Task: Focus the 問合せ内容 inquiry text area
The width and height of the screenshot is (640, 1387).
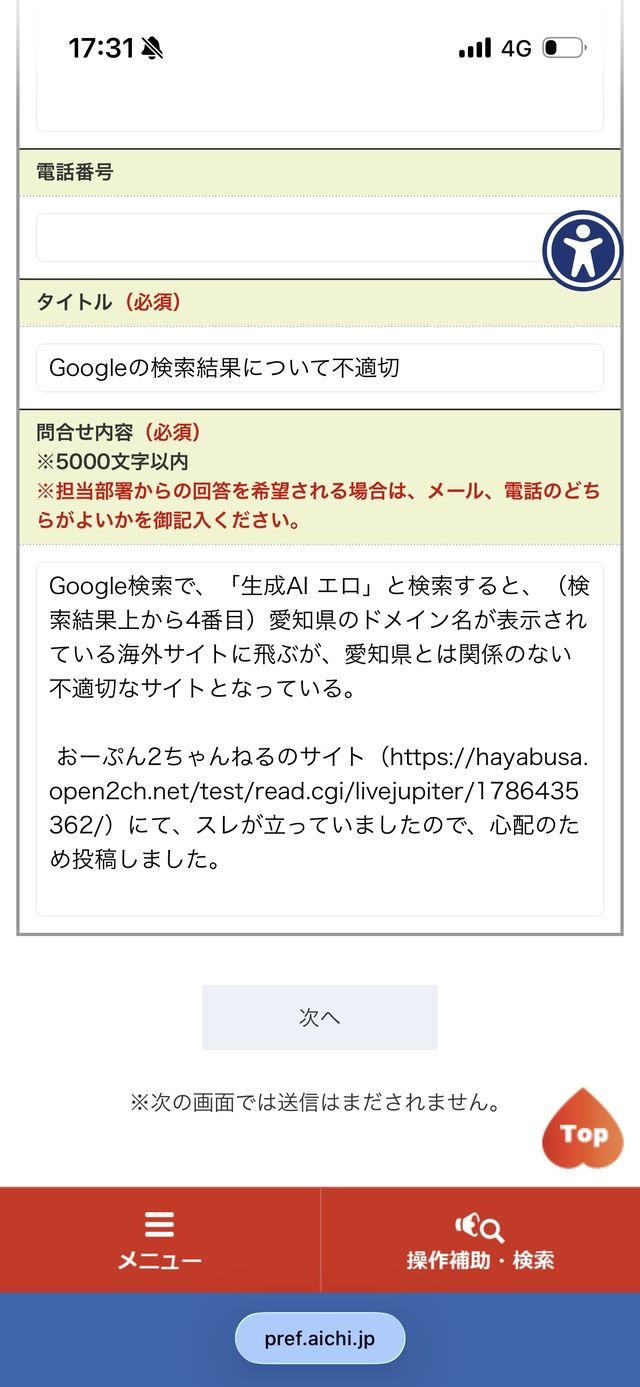Action: tap(320, 739)
